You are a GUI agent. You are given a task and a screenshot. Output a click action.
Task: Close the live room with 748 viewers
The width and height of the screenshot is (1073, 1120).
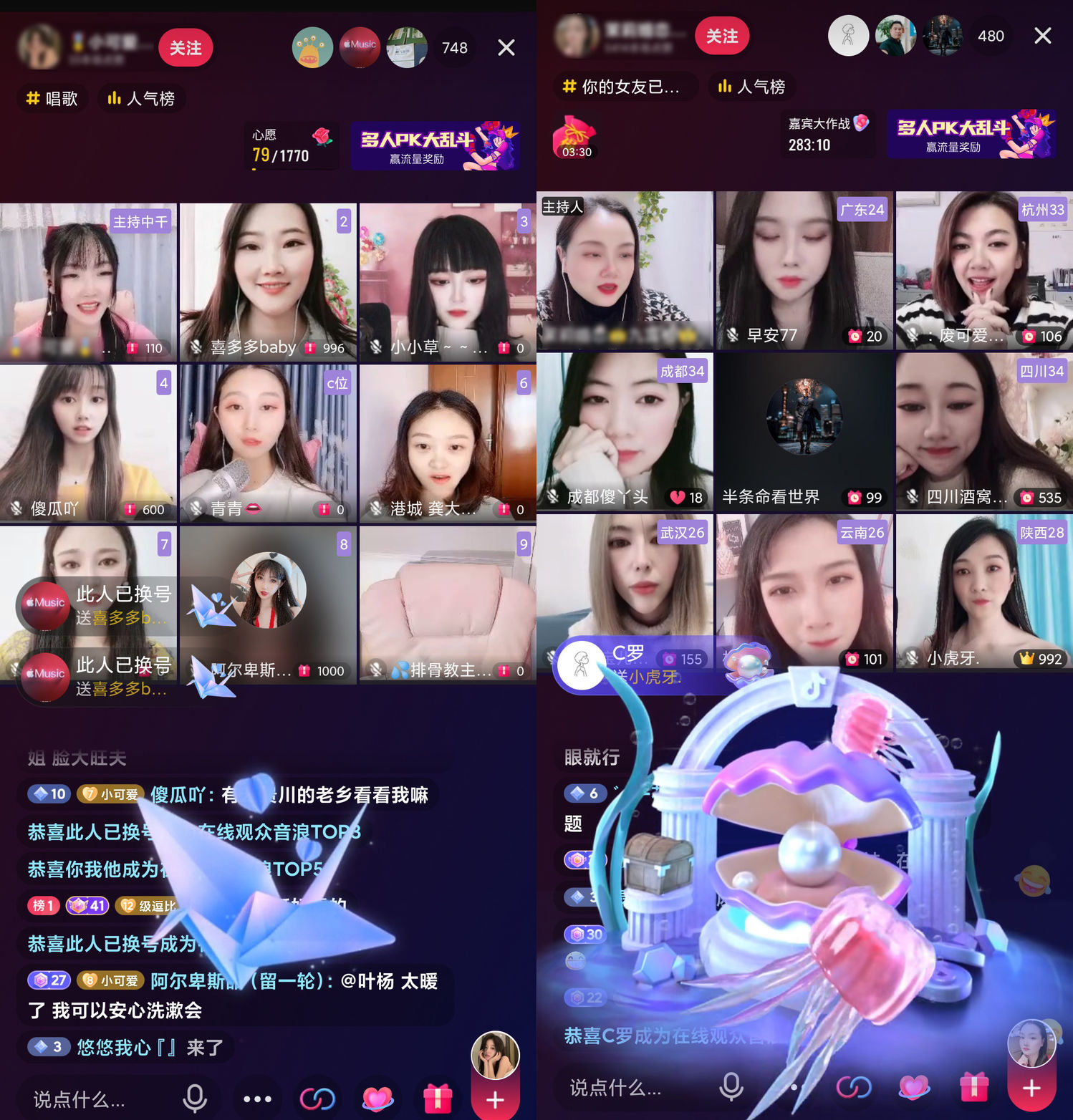coord(506,48)
